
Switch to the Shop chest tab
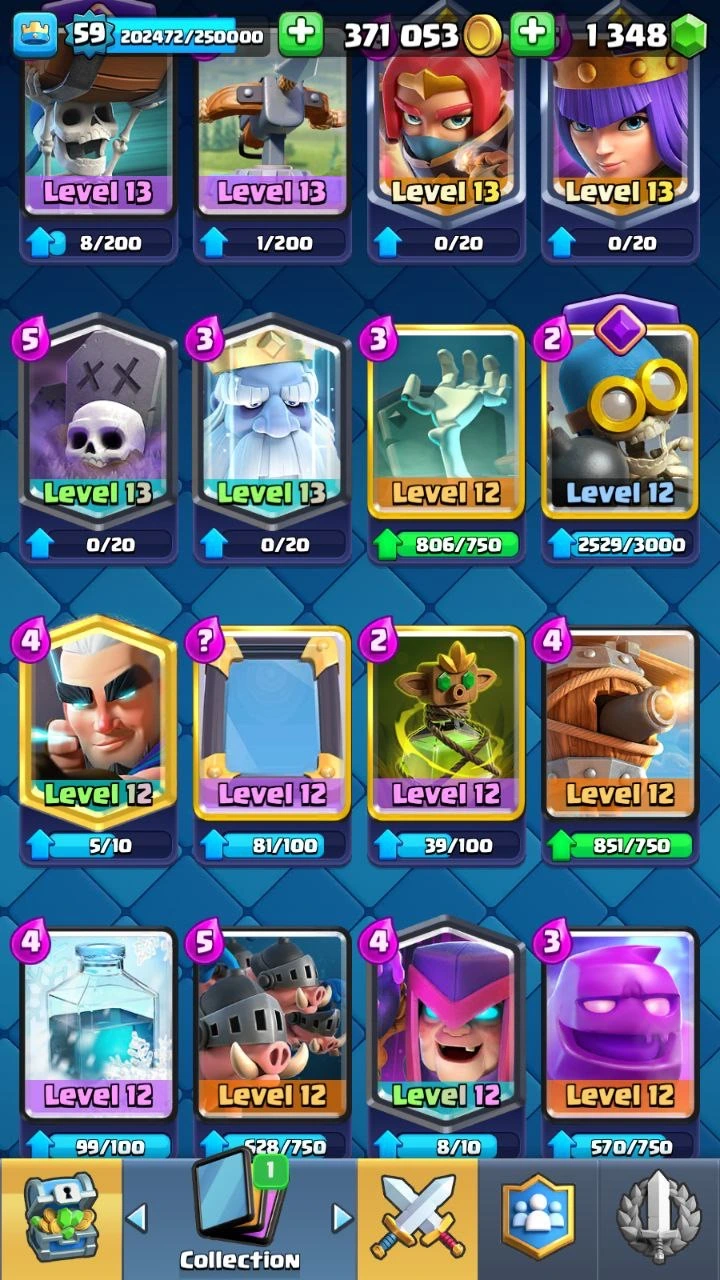pyautogui.click(x=60, y=1218)
